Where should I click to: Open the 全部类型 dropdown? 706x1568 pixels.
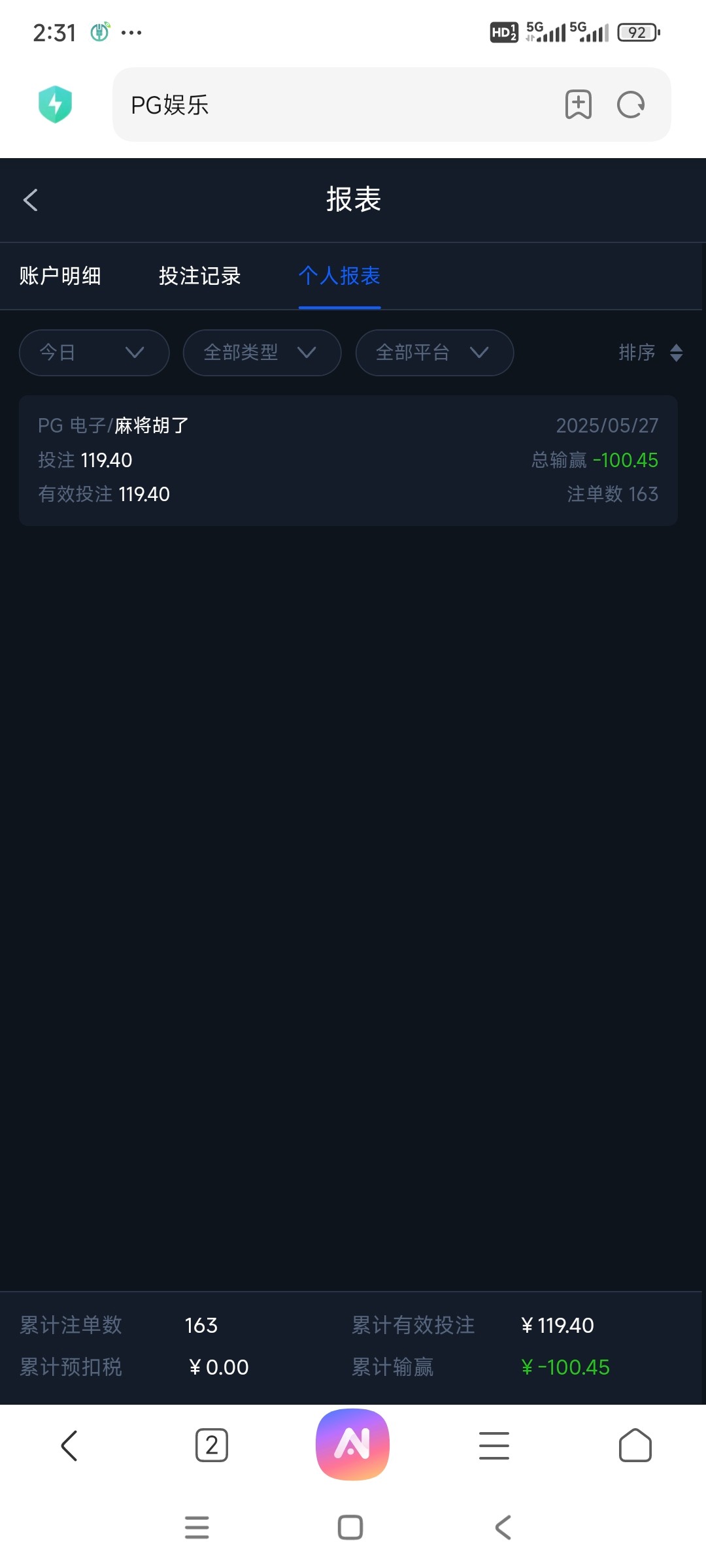[261, 353]
